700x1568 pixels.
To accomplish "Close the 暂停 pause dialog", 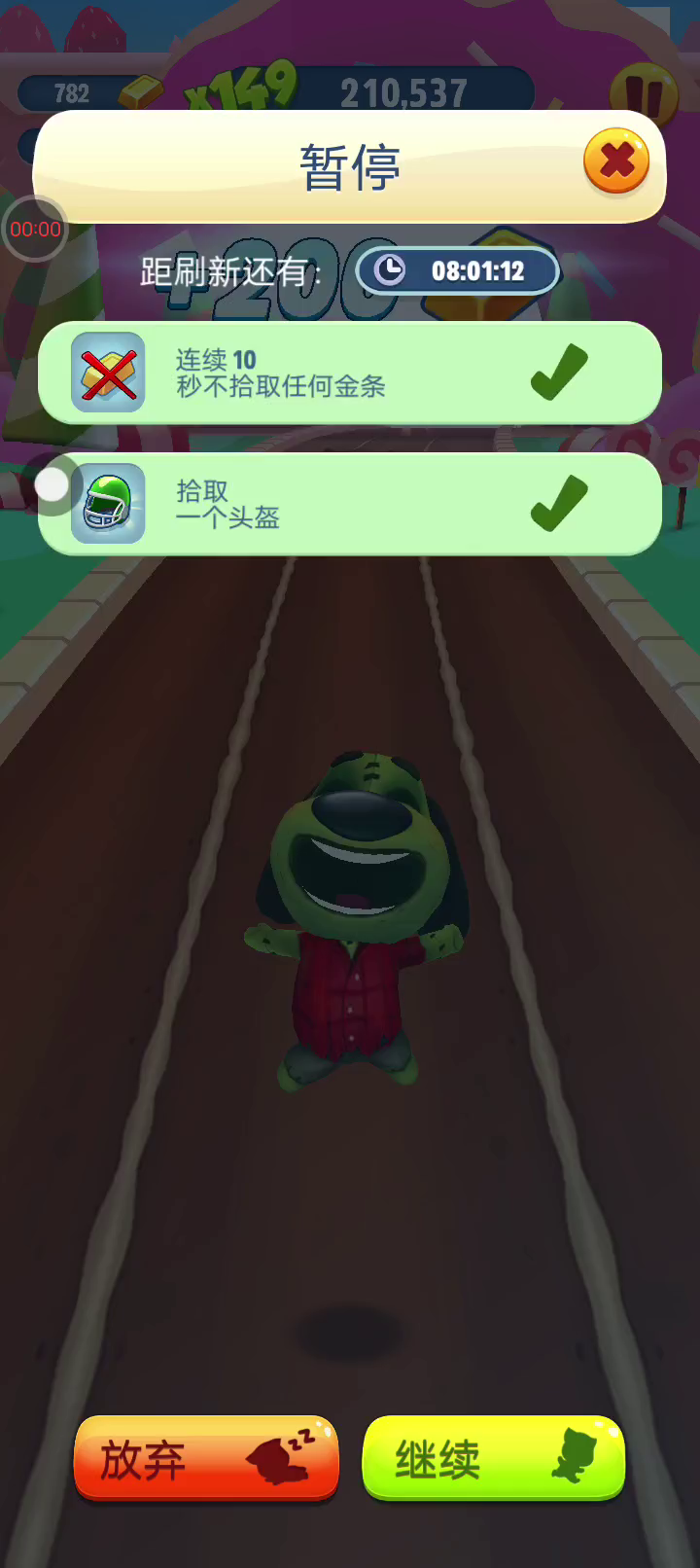I will (x=616, y=161).
